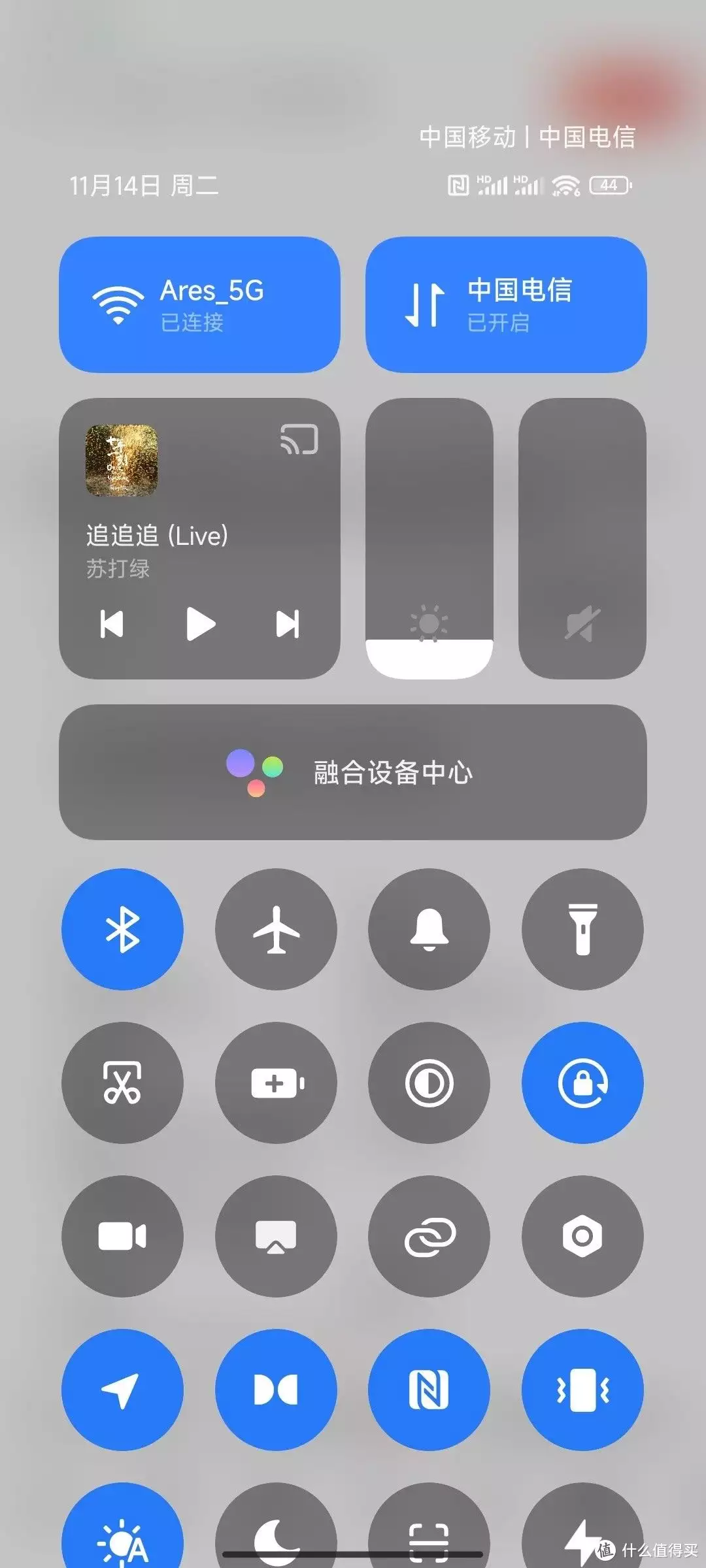Open 融合设备中心
This screenshot has height=1568, width=706.
point(353,772)
